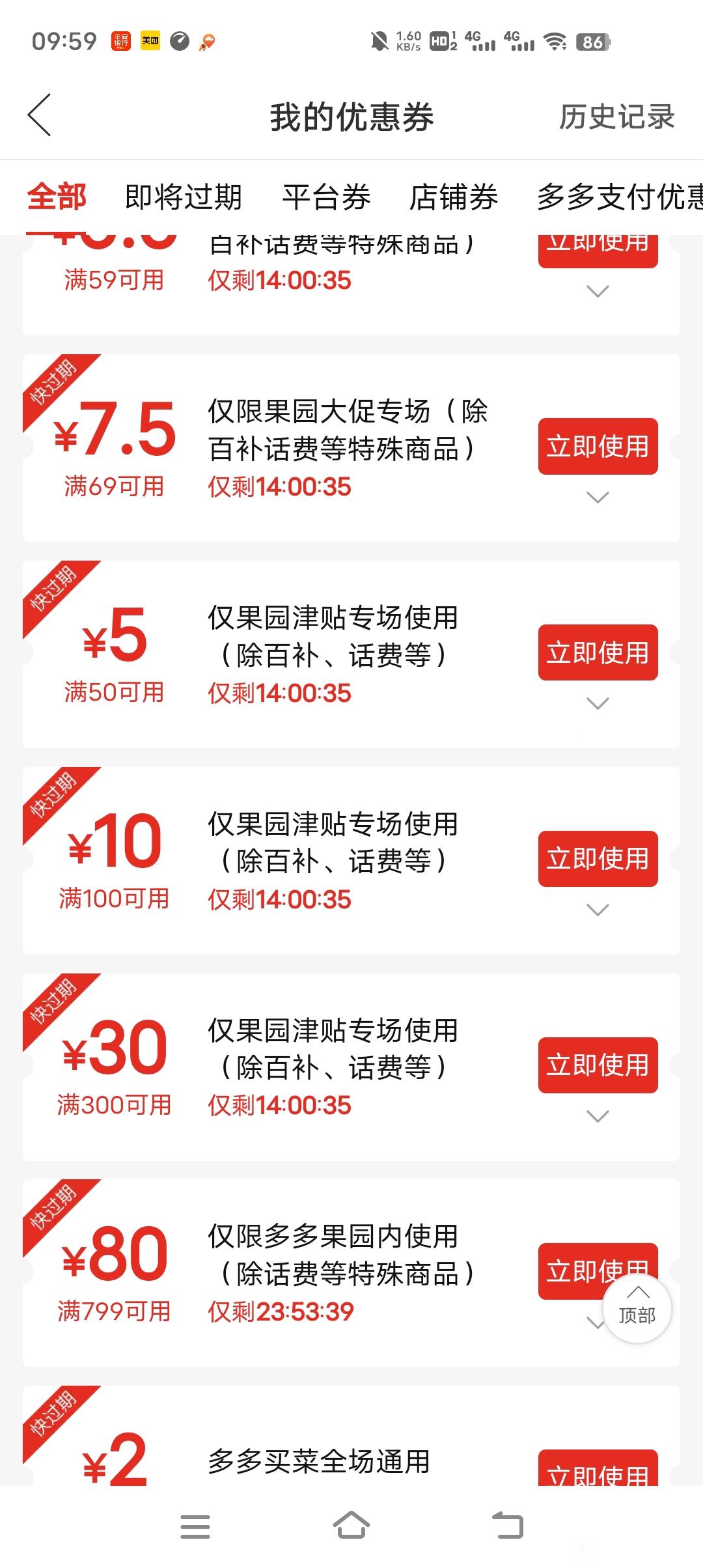Expand details of the ¥7.5 coupon
Image resolution: width=703 pixels, height=1568 pixels.
[x=598, y=497]
